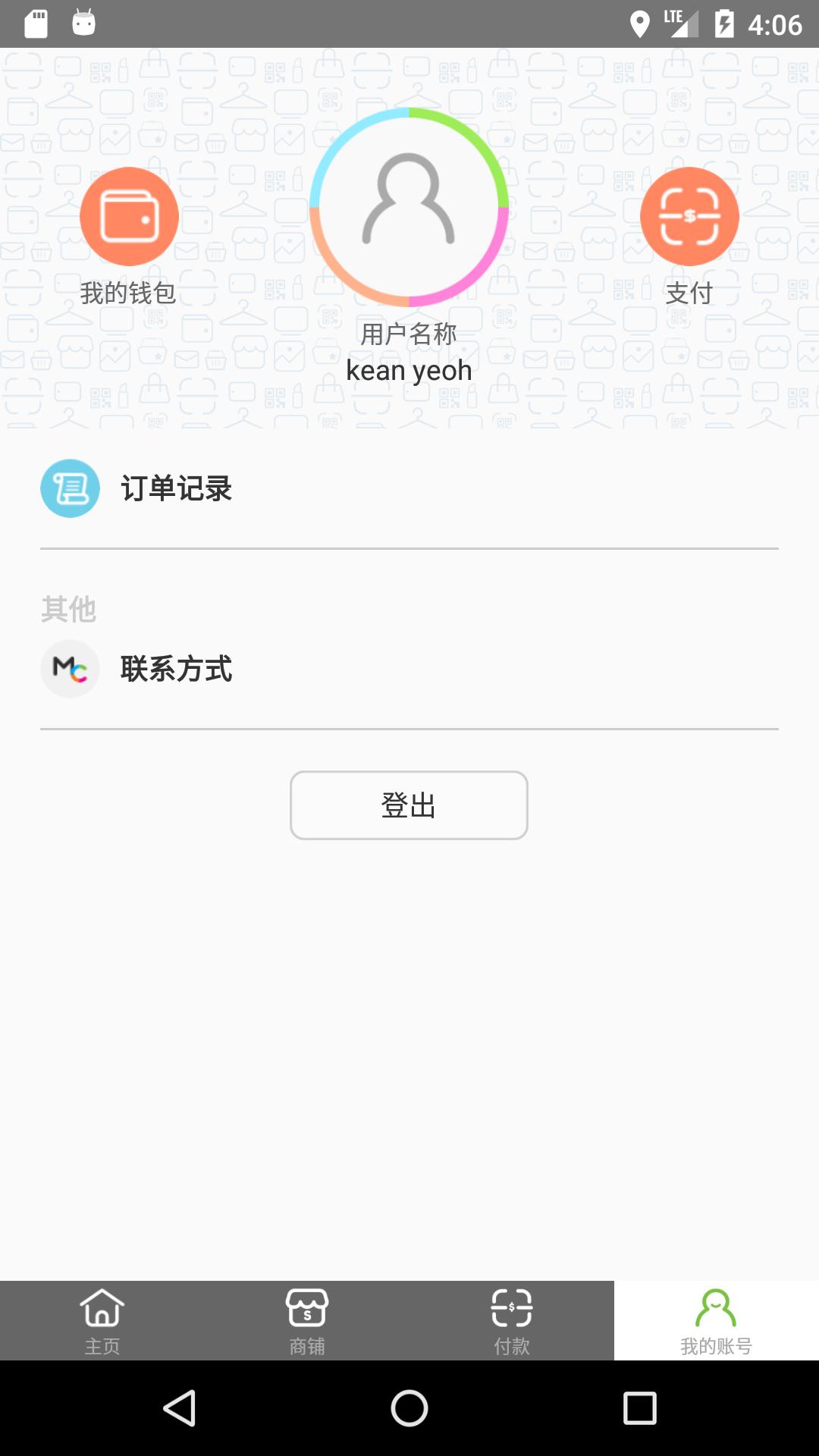
Task: Tap the profile avatar picture
Action: [409, 206]
